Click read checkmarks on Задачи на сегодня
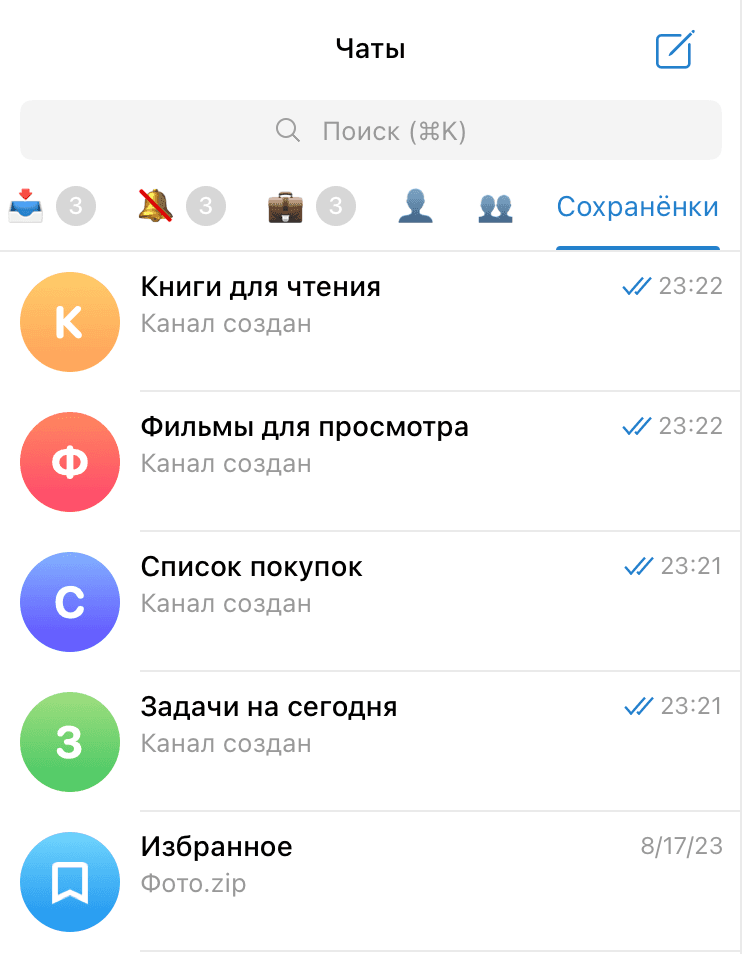742x954 pixels. pyautogui.click(x=640, y=705)
